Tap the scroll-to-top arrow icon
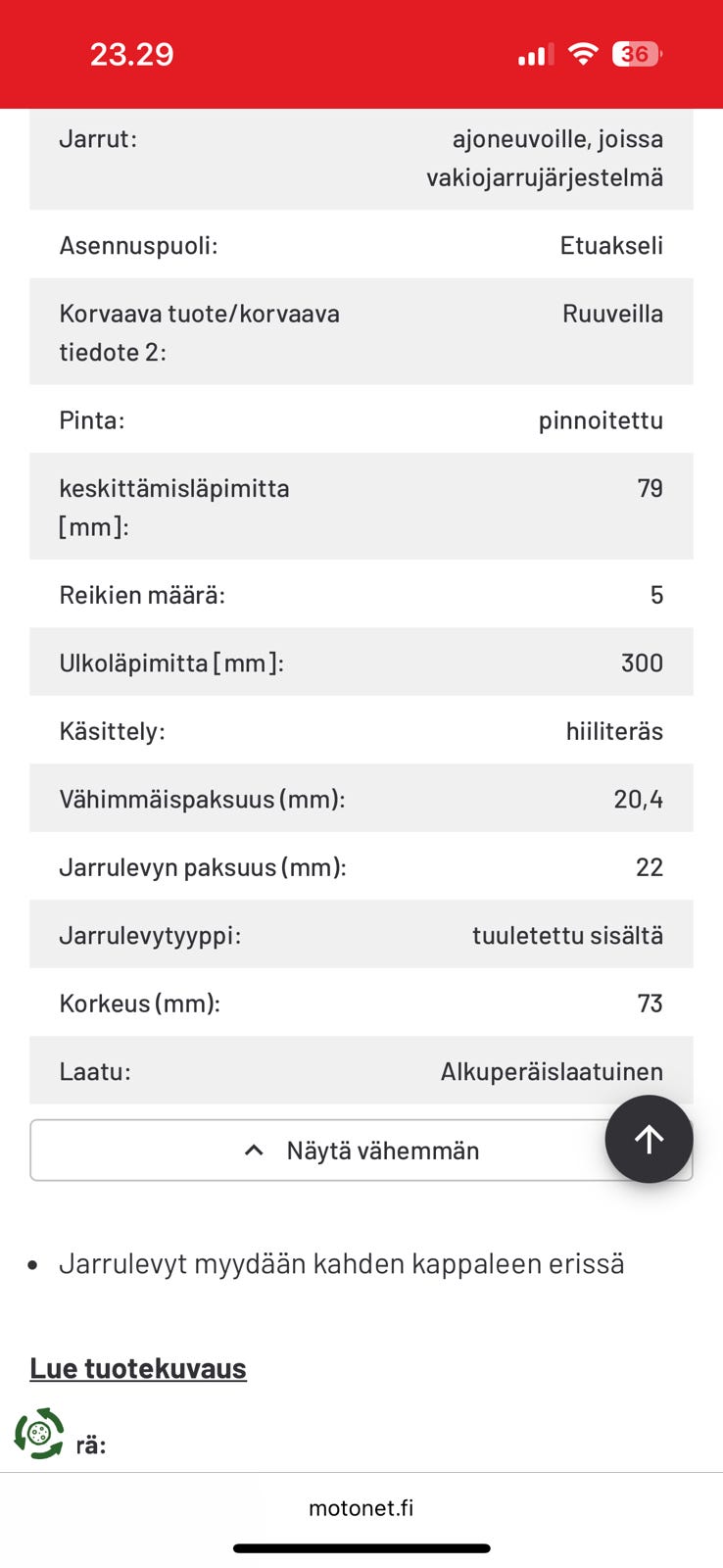 (x=649, y=1138)
